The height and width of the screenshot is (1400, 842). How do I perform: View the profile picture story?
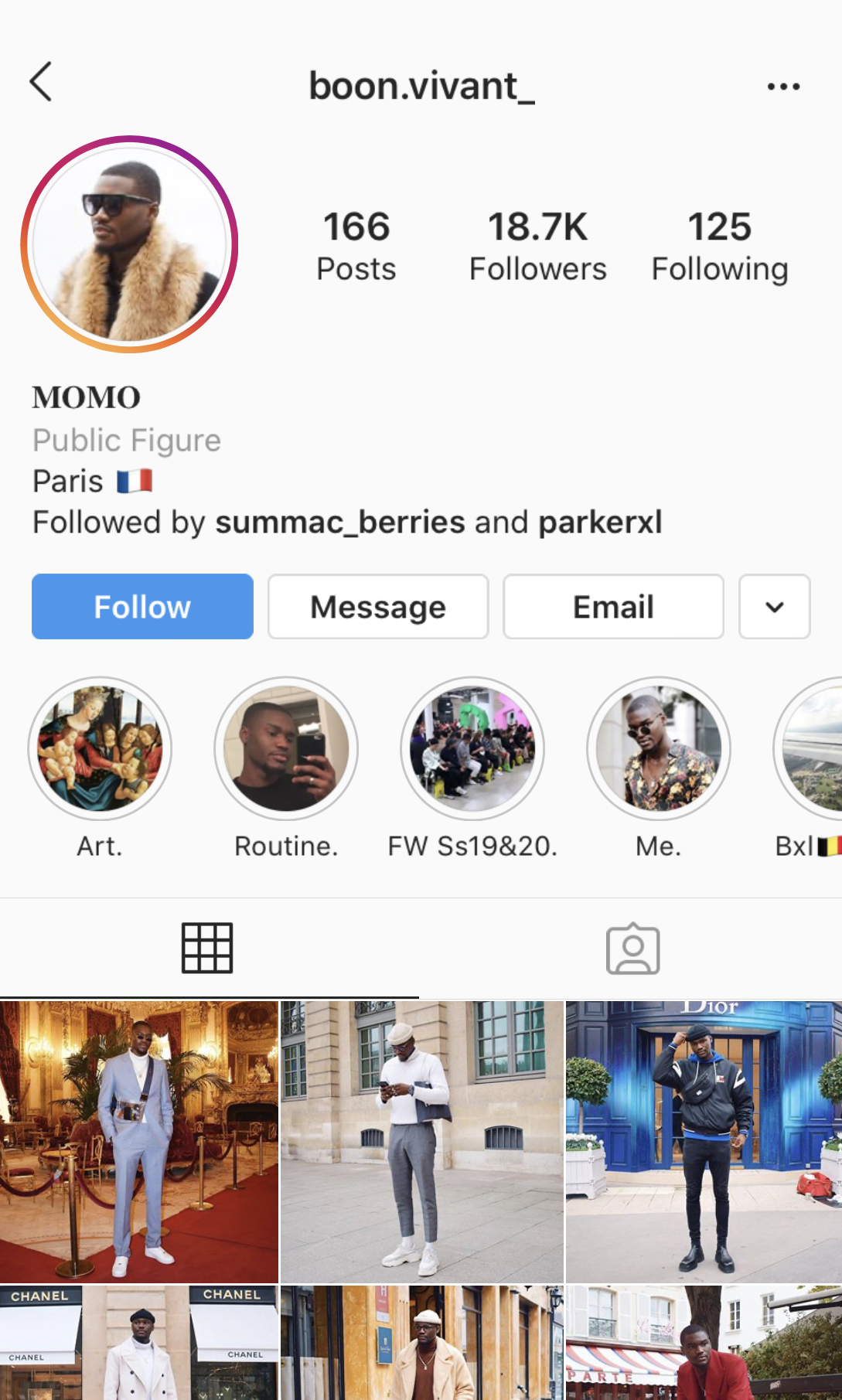(x=129, y=244)
